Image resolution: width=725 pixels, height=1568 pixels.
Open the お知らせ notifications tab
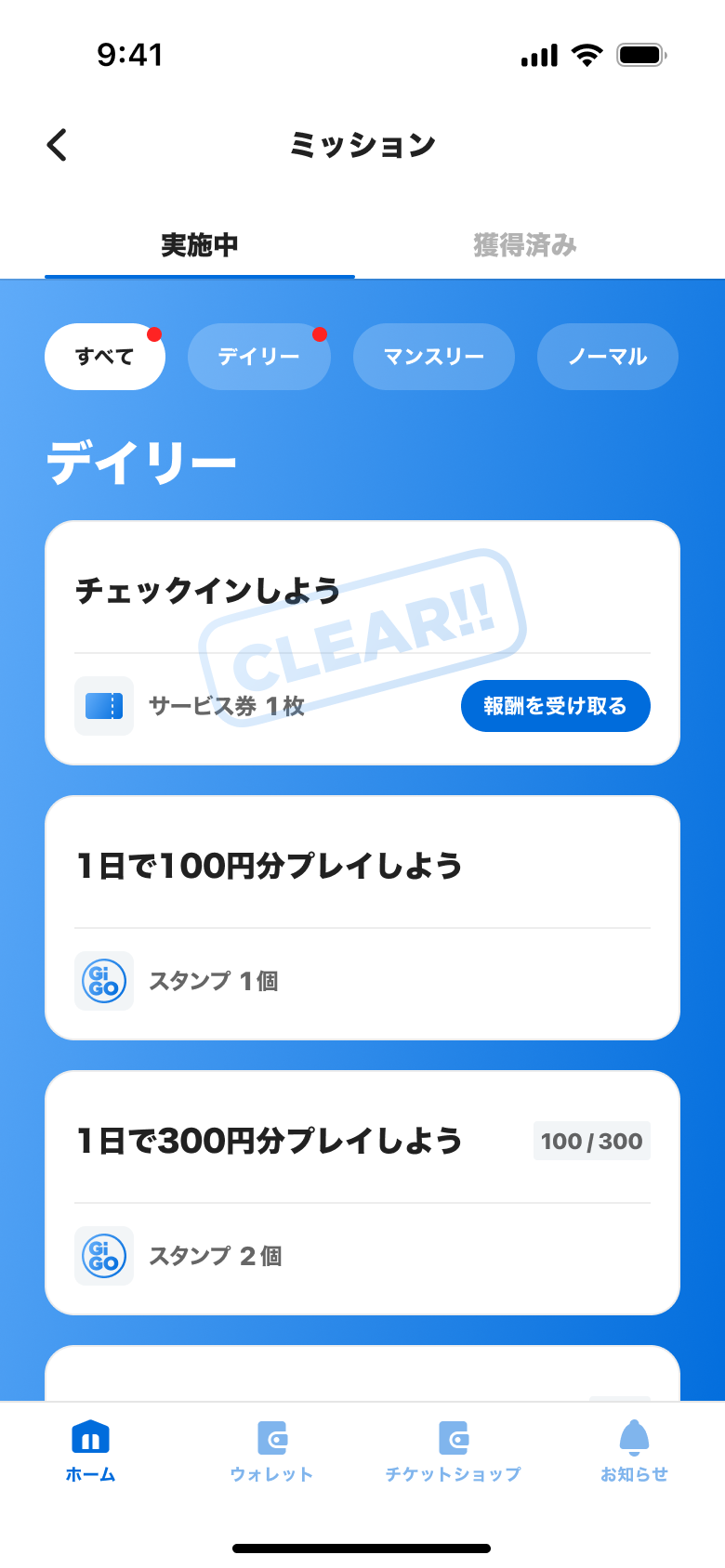634,1451
